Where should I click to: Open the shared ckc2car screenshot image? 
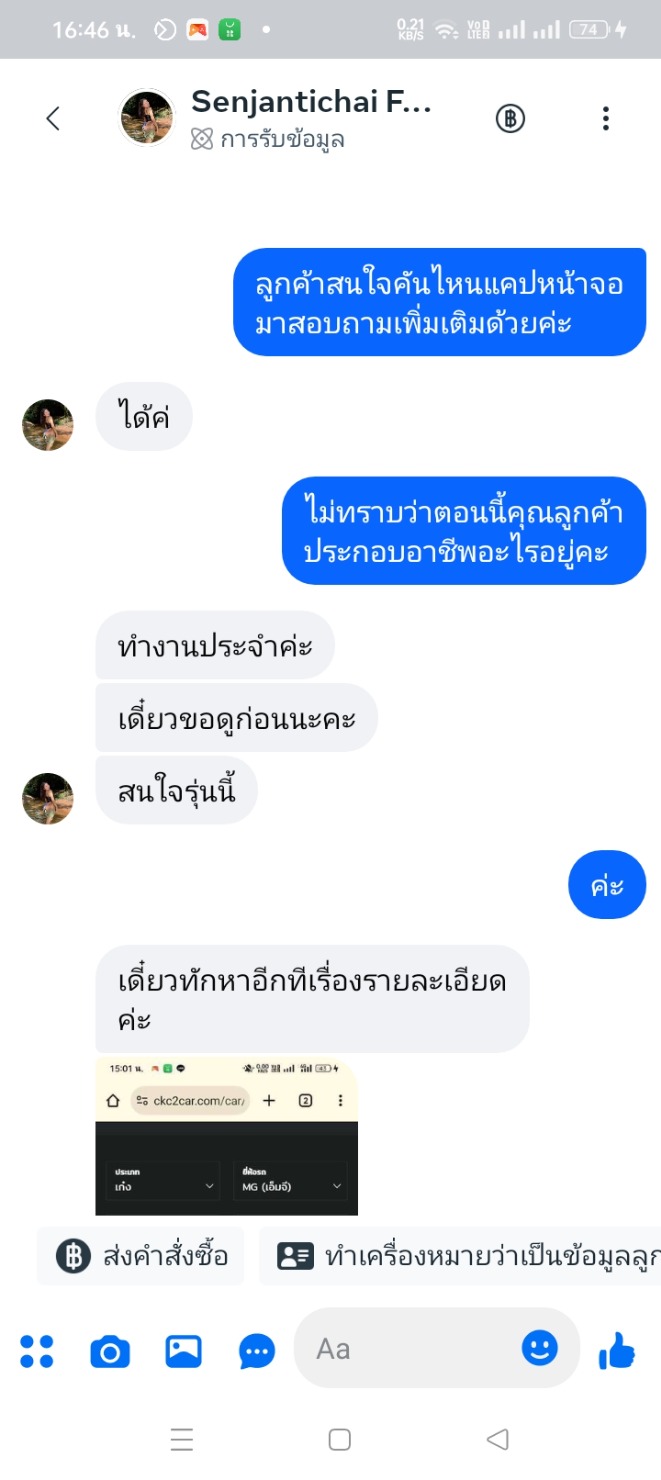tap(226, 1135)
